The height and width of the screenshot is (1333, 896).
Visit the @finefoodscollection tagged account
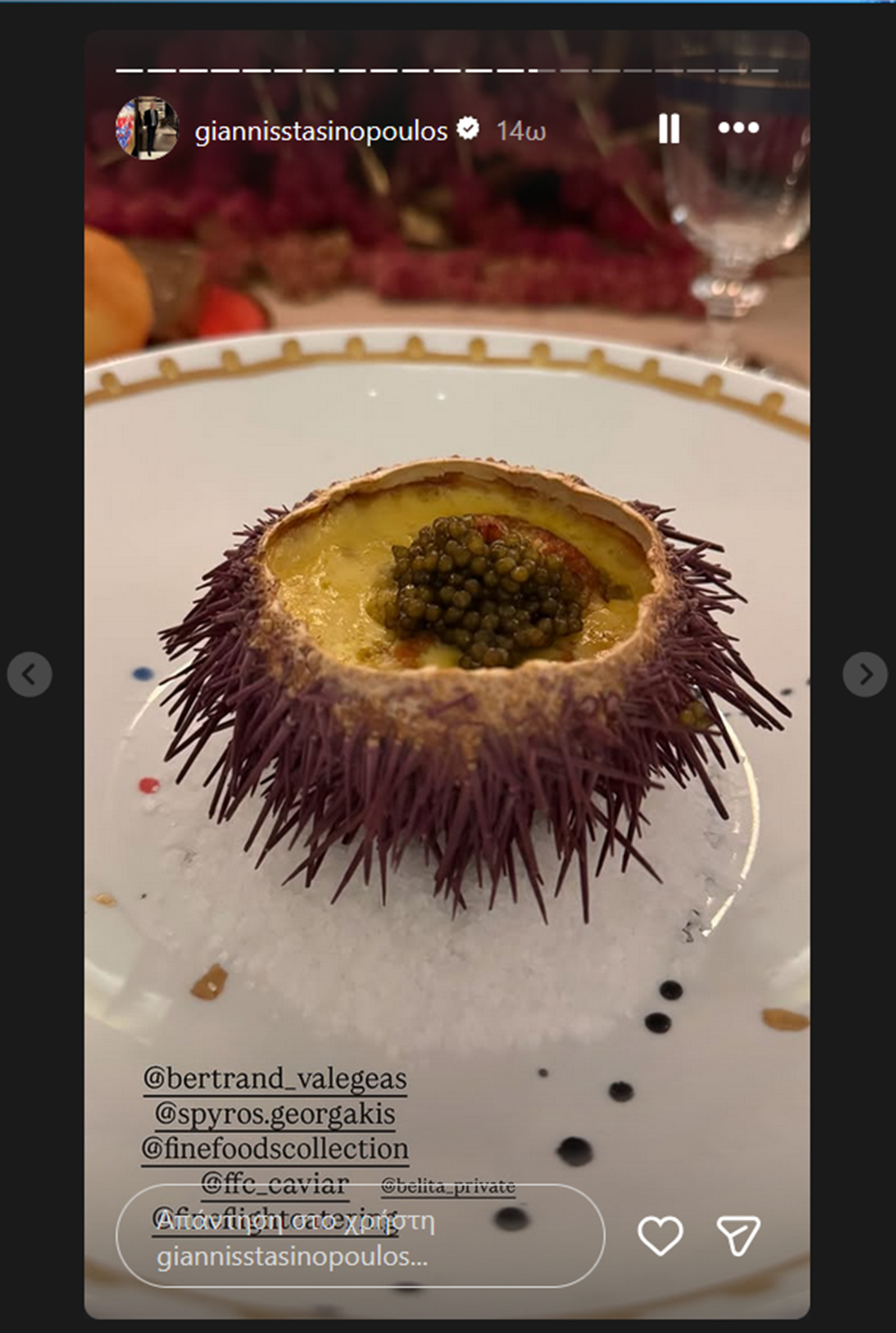(275, 1149)
